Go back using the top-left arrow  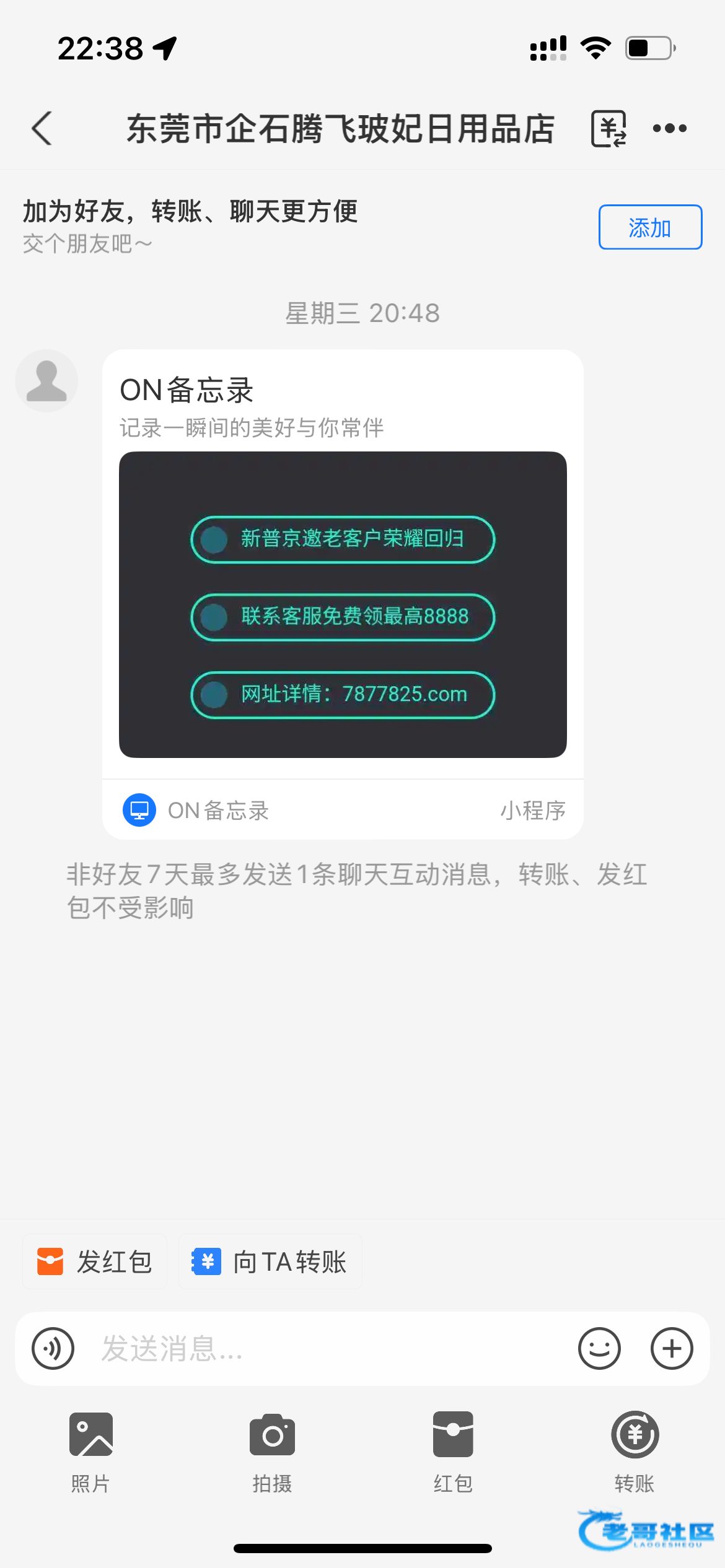42,129
